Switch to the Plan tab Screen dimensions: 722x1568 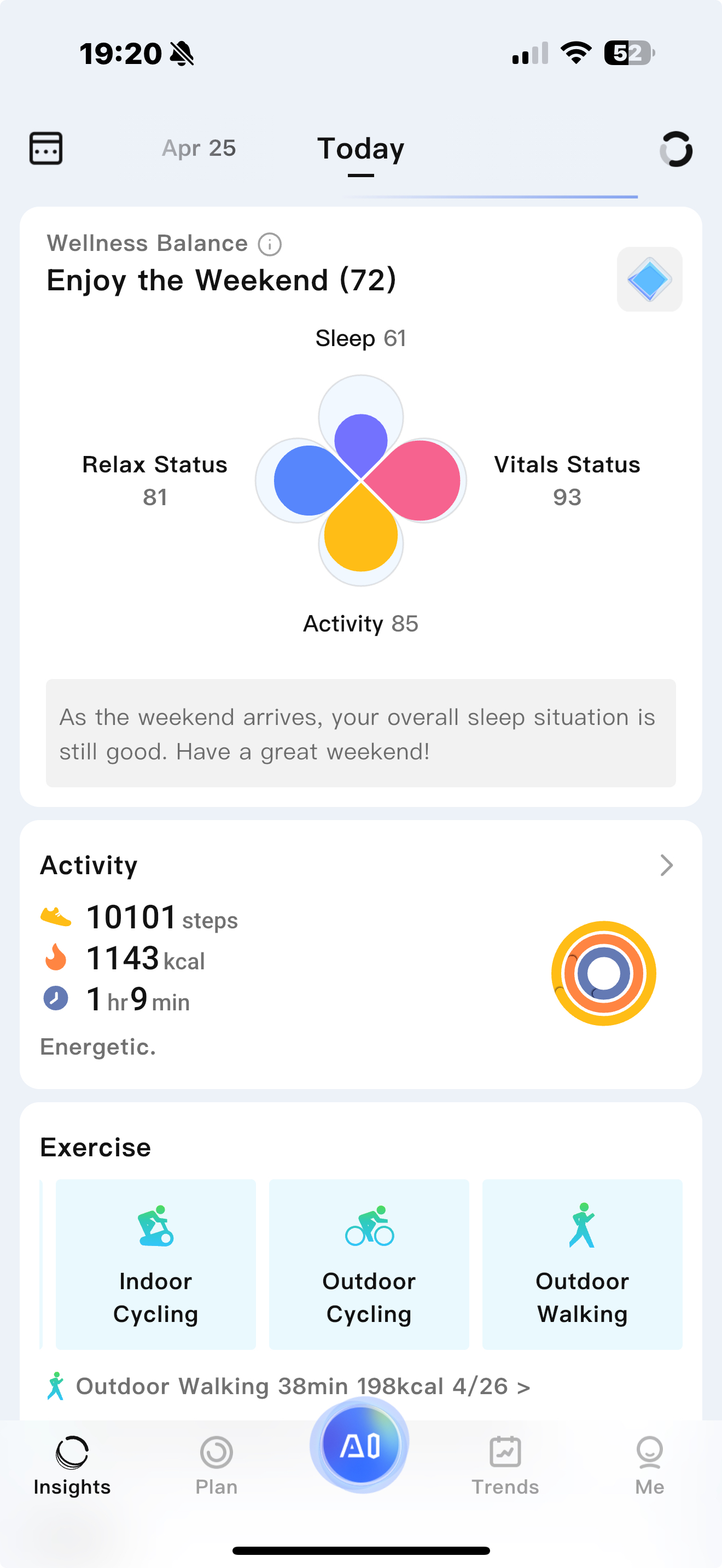pyautogui.click(x=216, y=1465)
